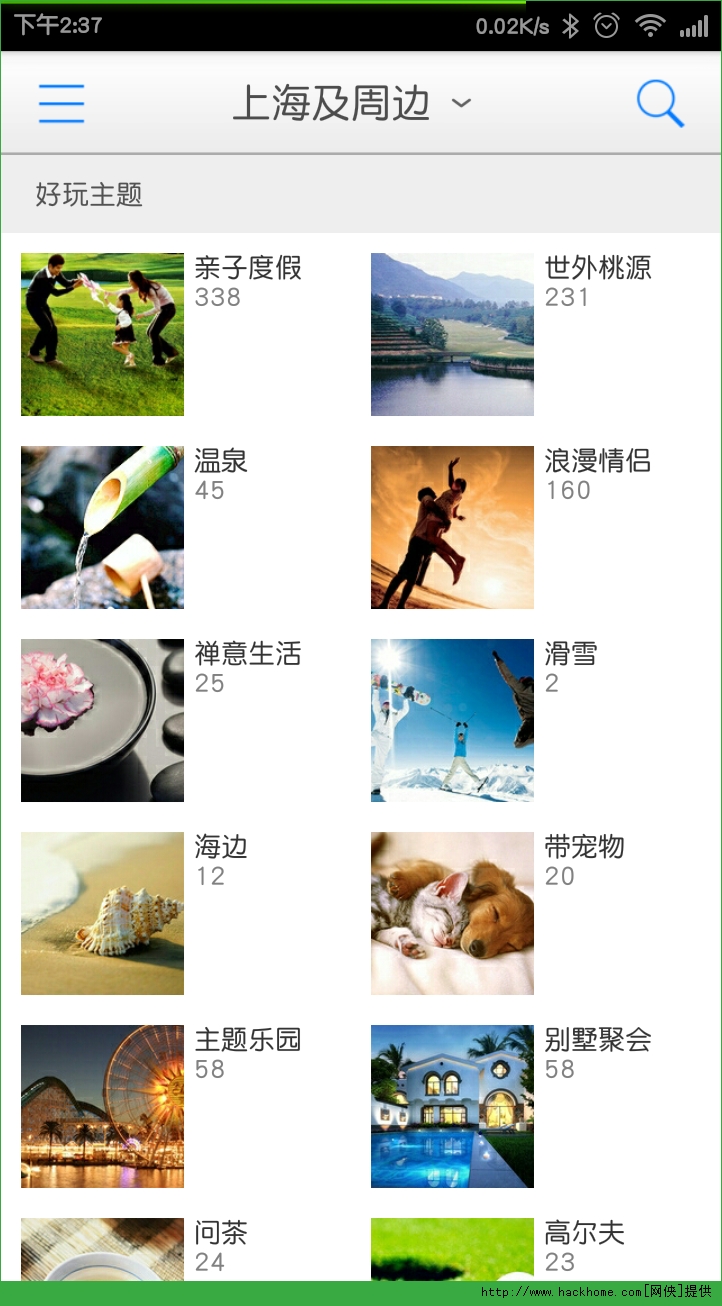Open the search magnifier icon

click(x=660, y=103)
